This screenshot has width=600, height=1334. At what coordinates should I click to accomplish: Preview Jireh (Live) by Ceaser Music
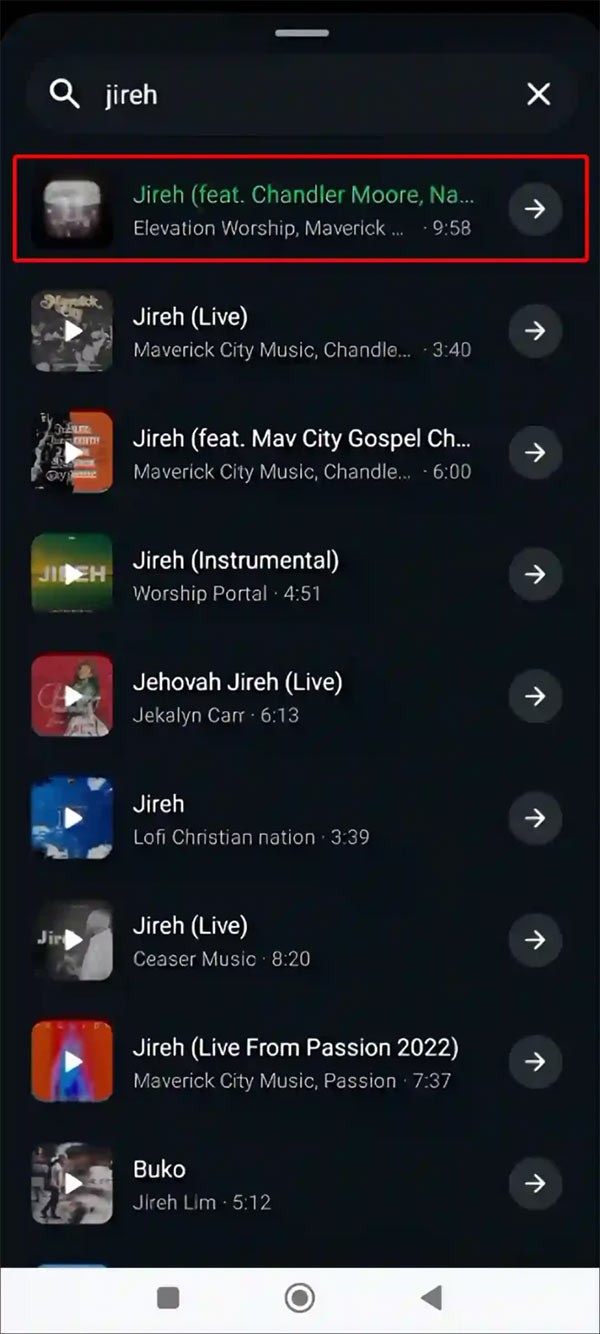point(72,941)
